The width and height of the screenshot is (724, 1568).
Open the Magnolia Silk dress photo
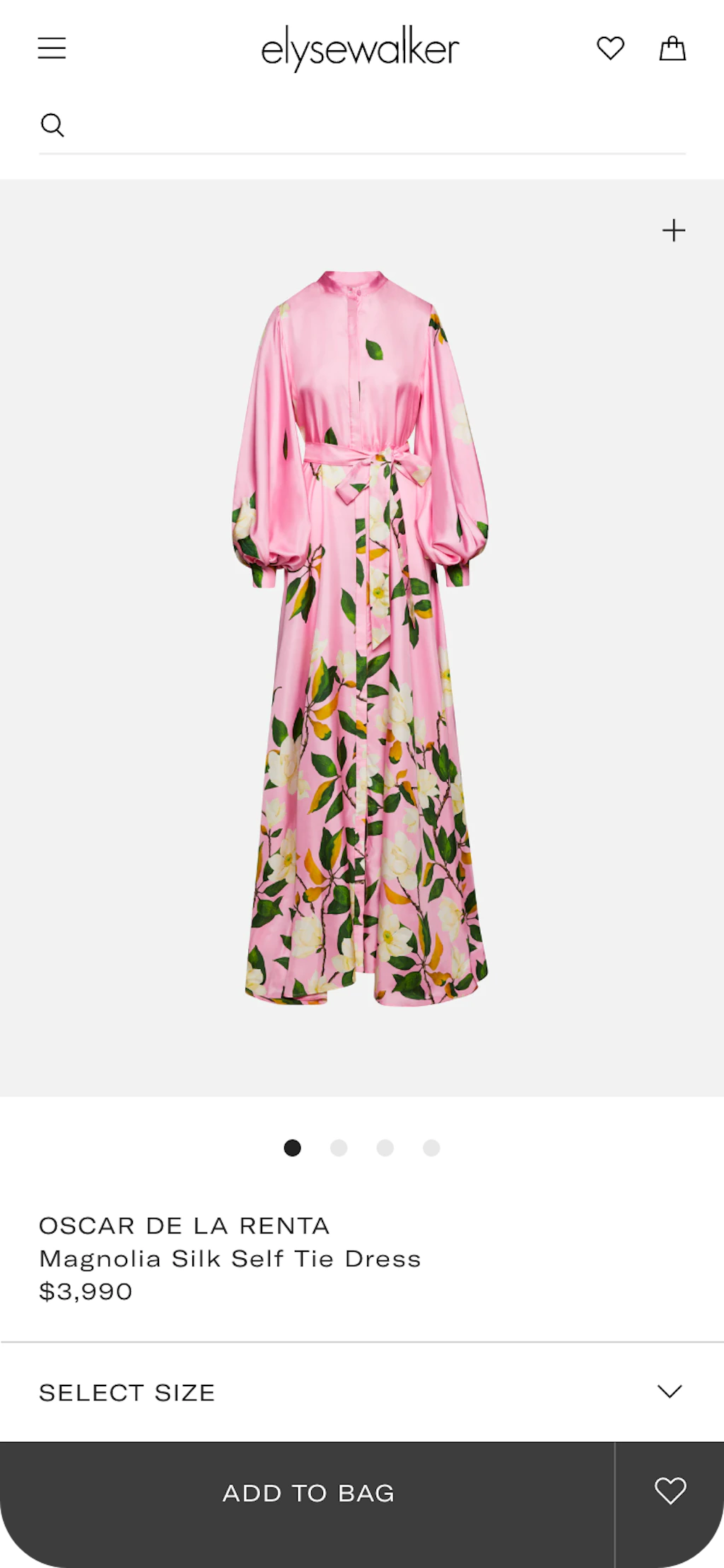(361, 637)
